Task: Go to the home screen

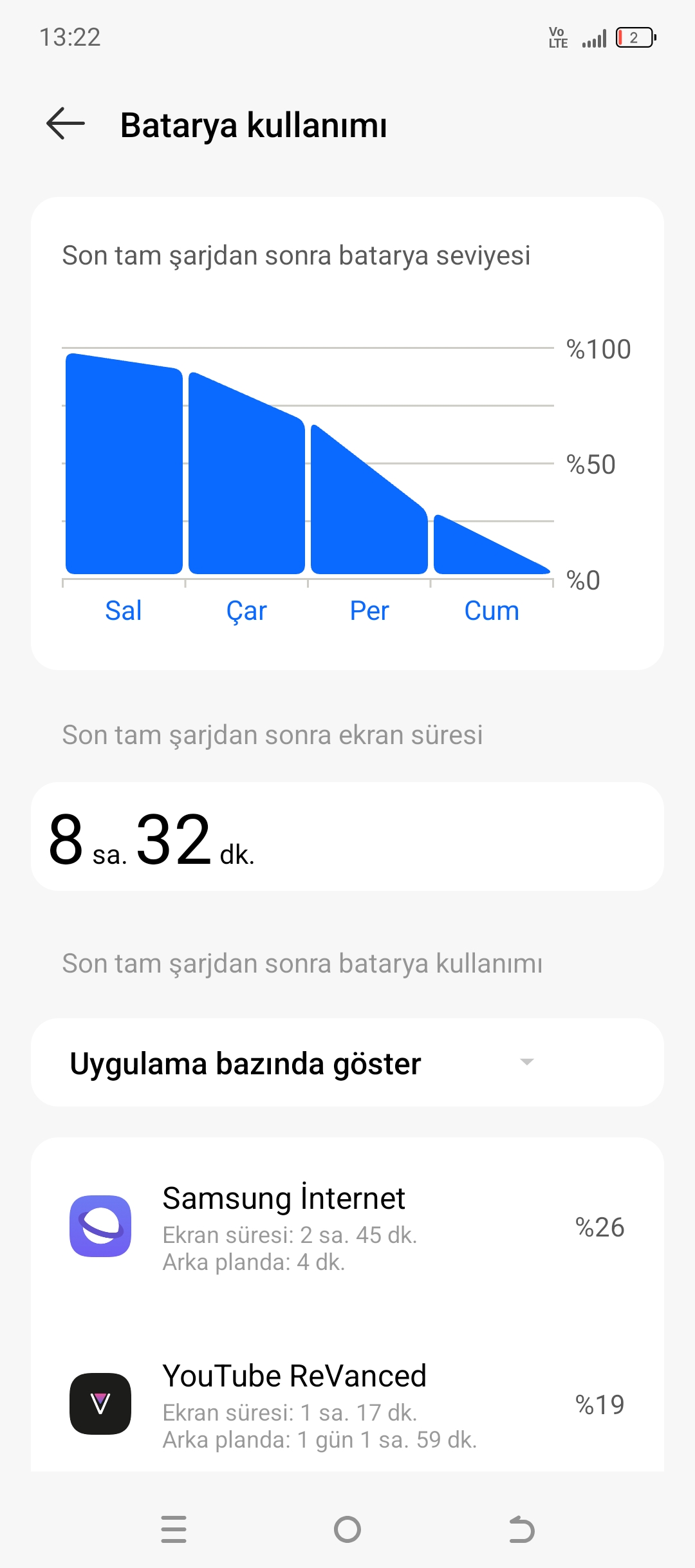Action: click(347, 1529)
